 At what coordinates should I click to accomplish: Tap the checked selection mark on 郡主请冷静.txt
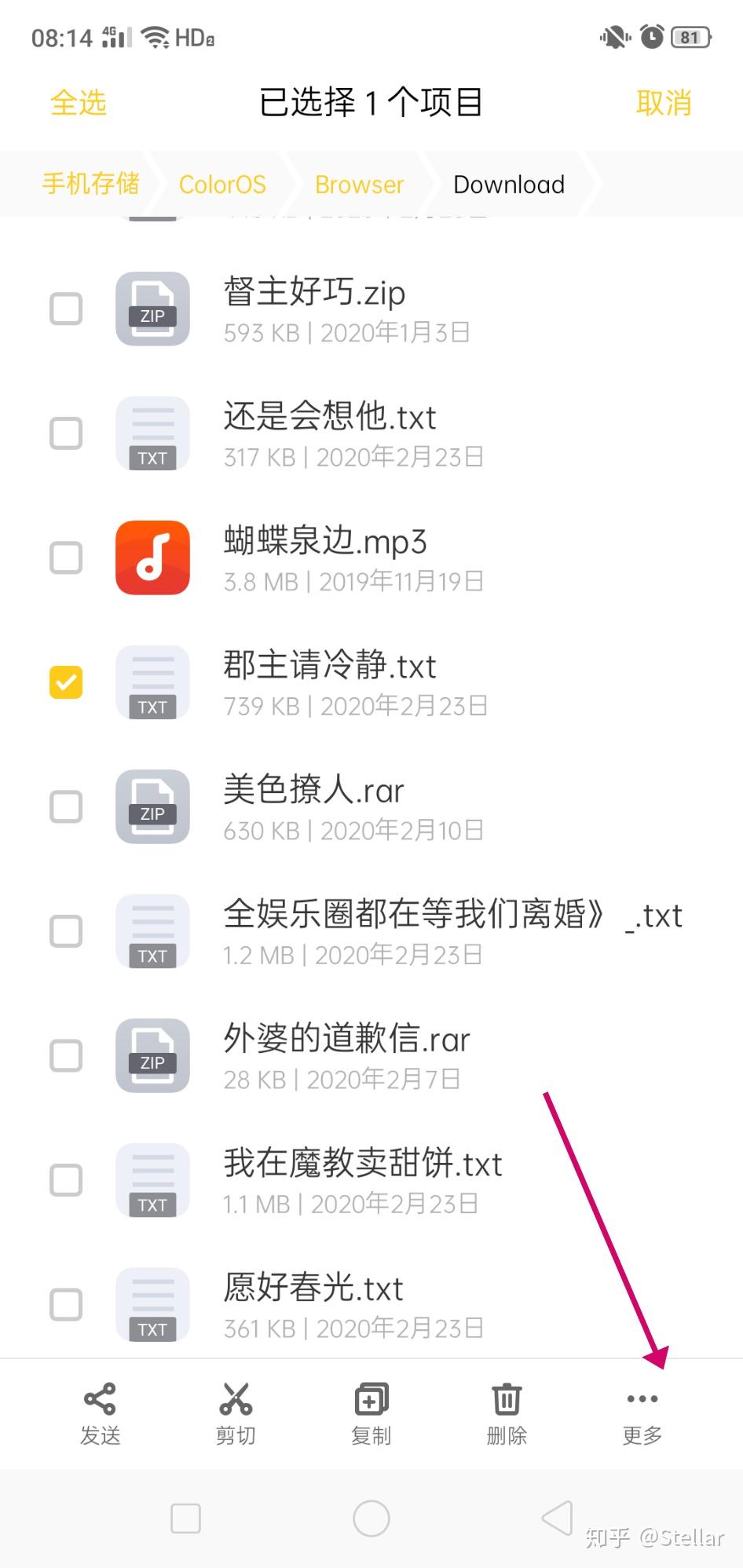[66, 681]
